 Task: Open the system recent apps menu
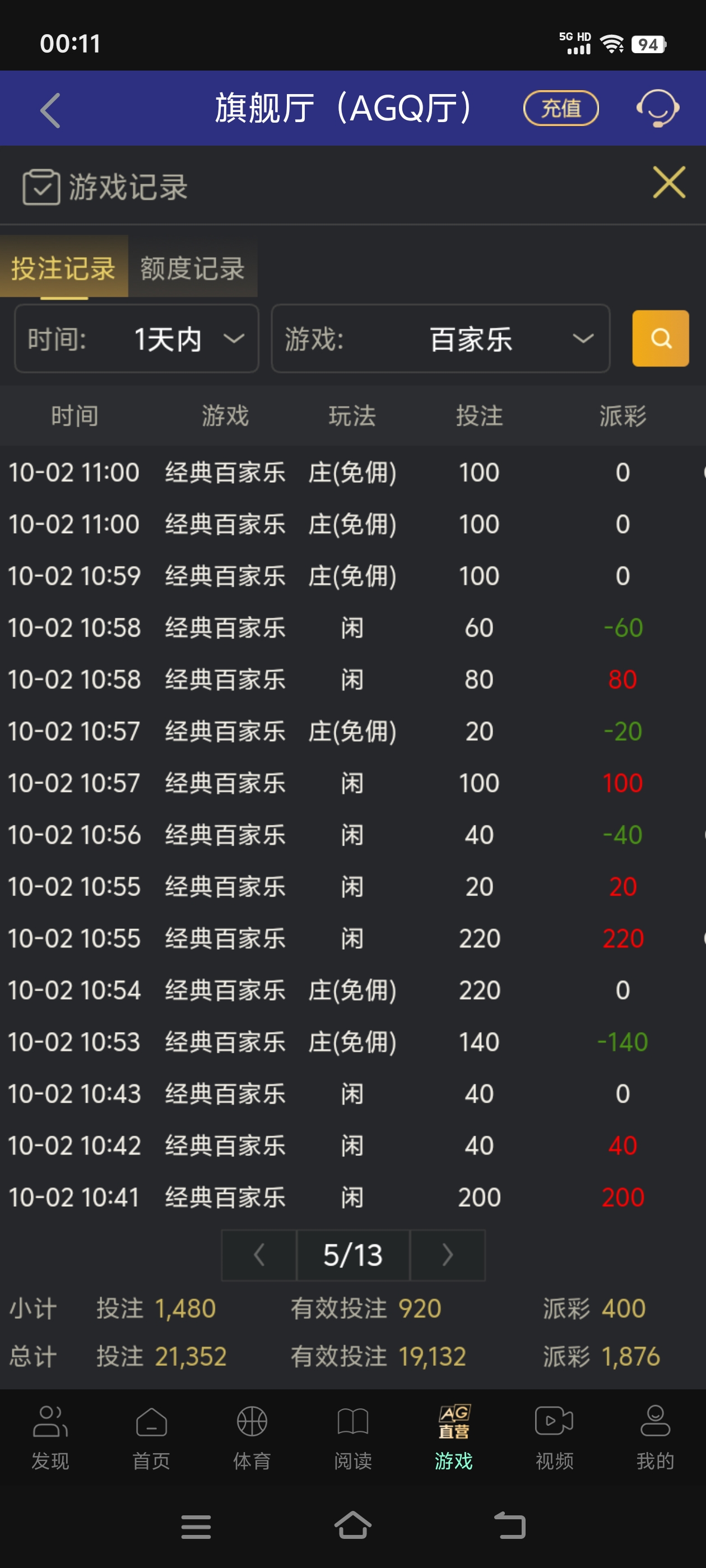click(x=196, y=1527)
